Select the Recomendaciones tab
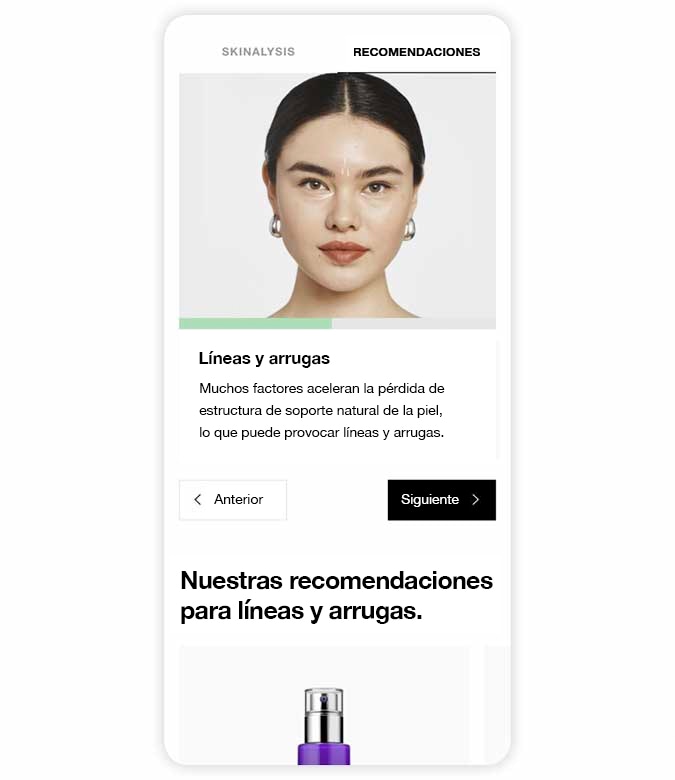Viewport: 675px width, 780px height. [416, 52]
